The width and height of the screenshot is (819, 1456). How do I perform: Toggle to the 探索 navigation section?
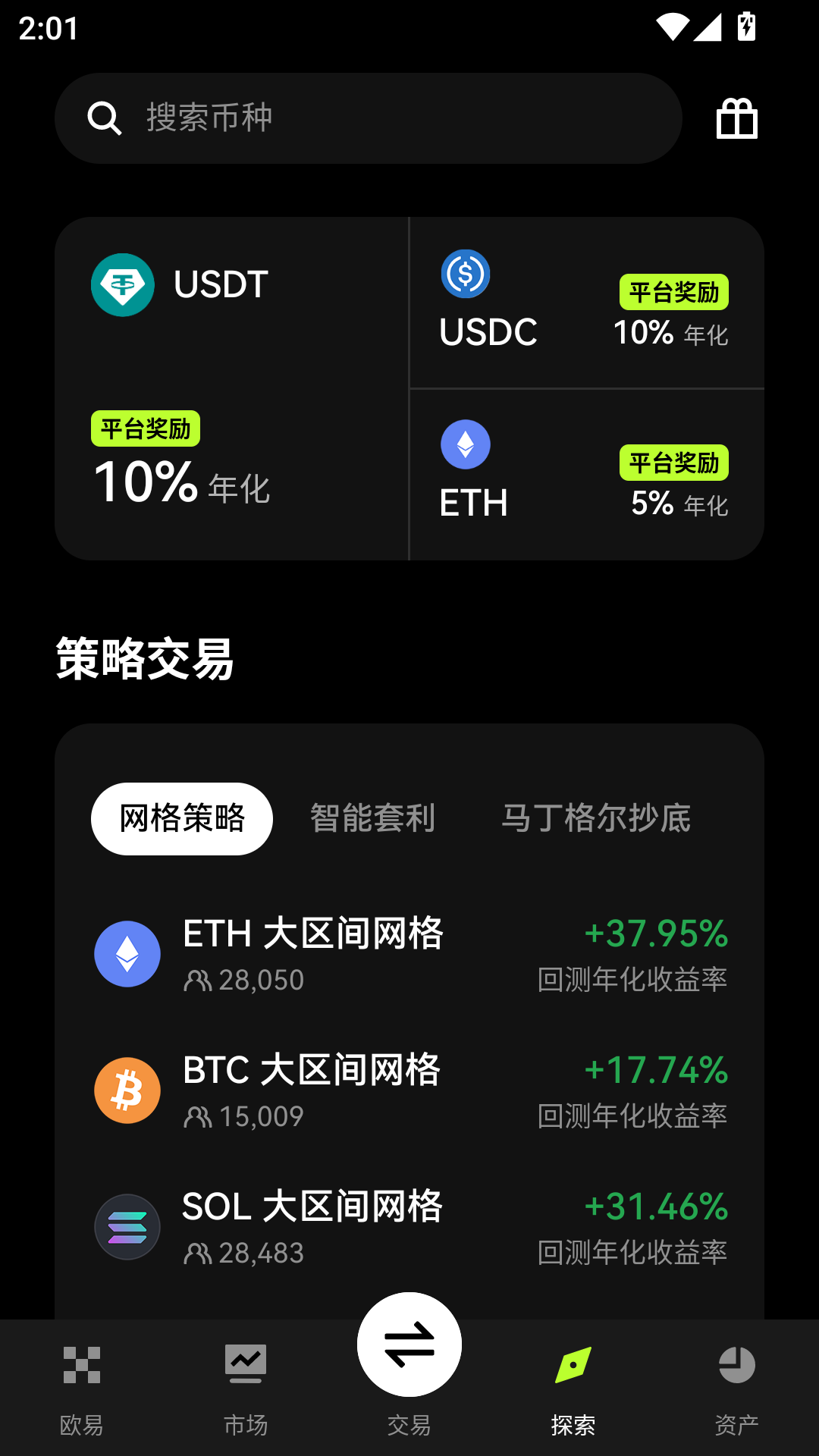(573, 1363)
